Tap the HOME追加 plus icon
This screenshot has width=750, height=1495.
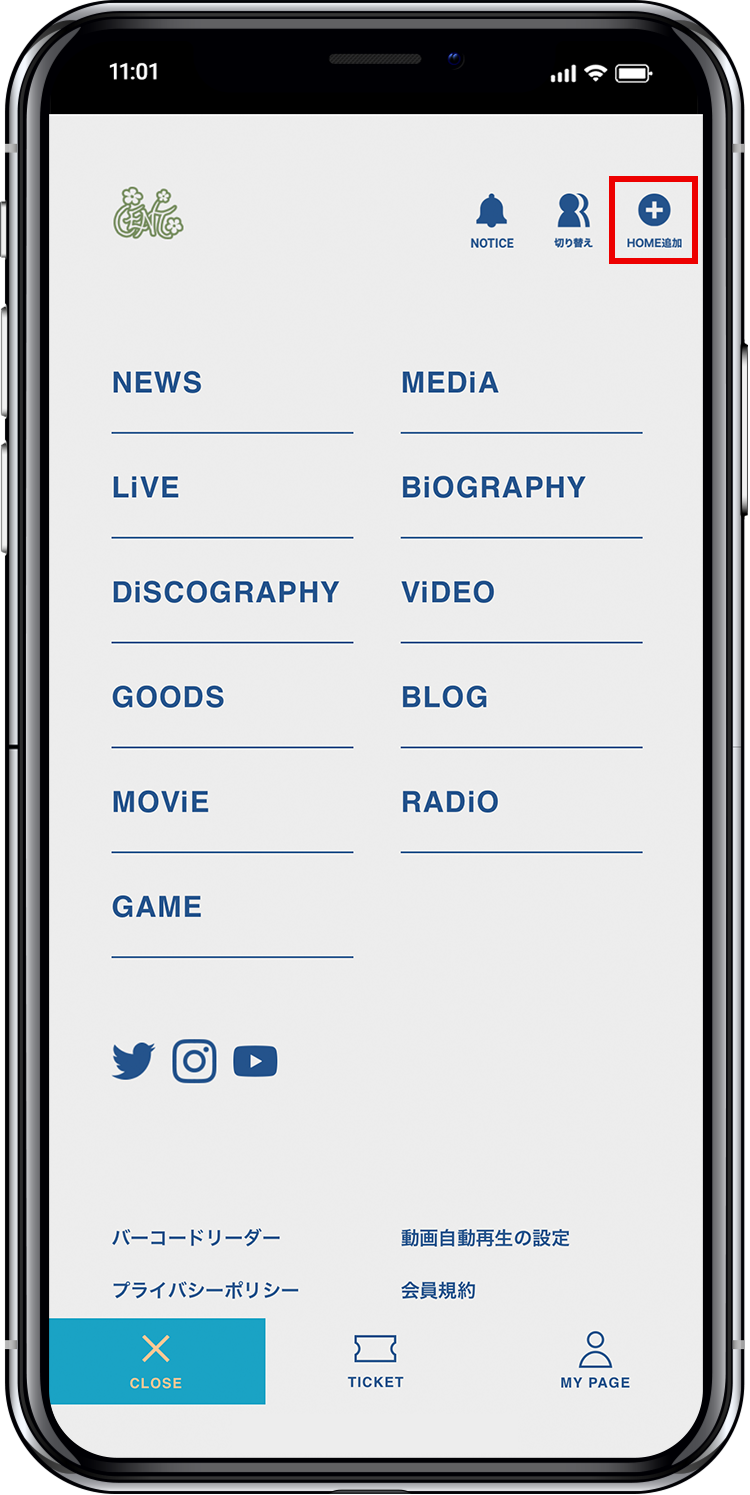[x=654, y=221]
